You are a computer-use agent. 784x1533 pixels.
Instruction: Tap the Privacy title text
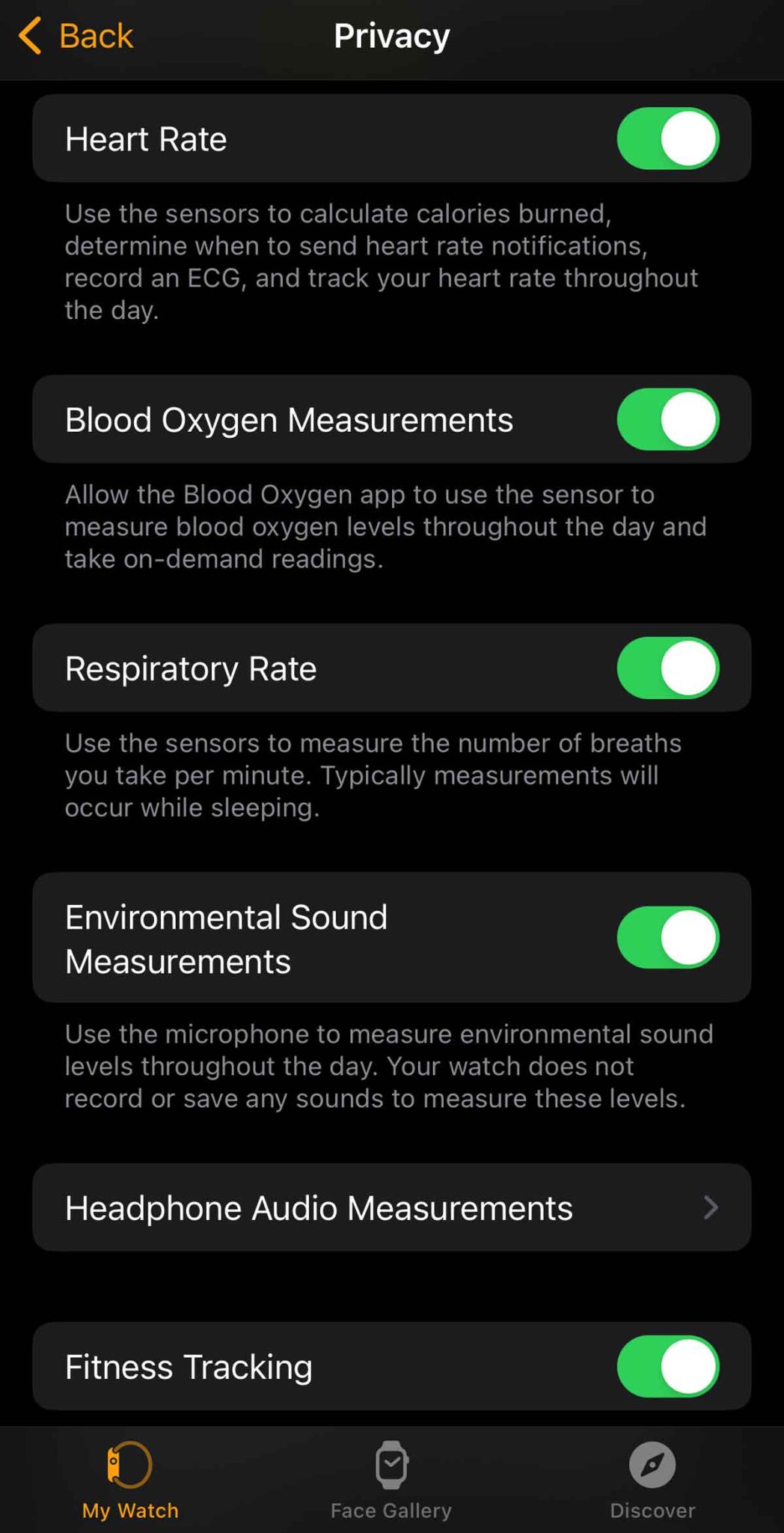click(391, 34)
